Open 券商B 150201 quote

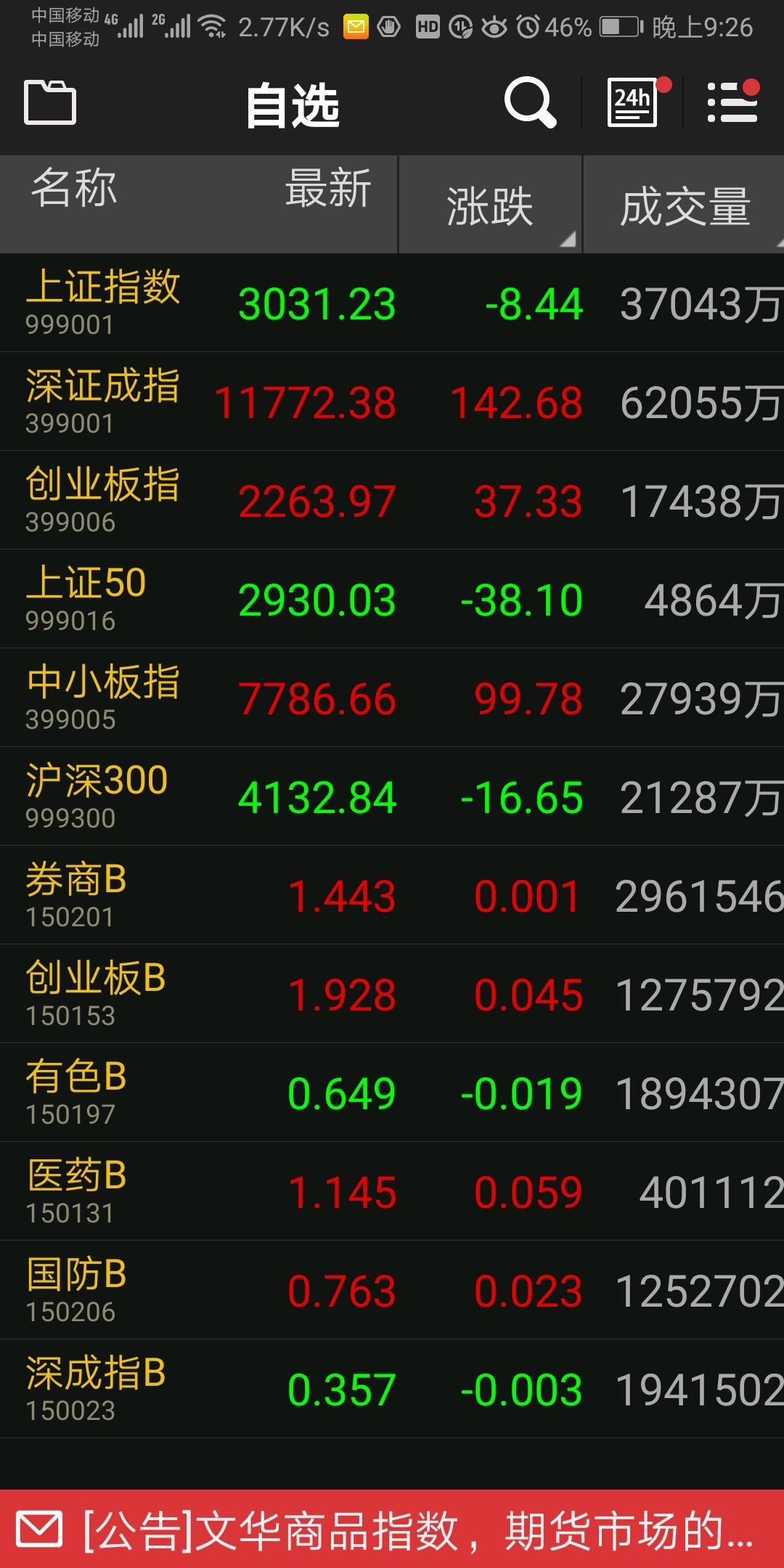pos(392,895)
